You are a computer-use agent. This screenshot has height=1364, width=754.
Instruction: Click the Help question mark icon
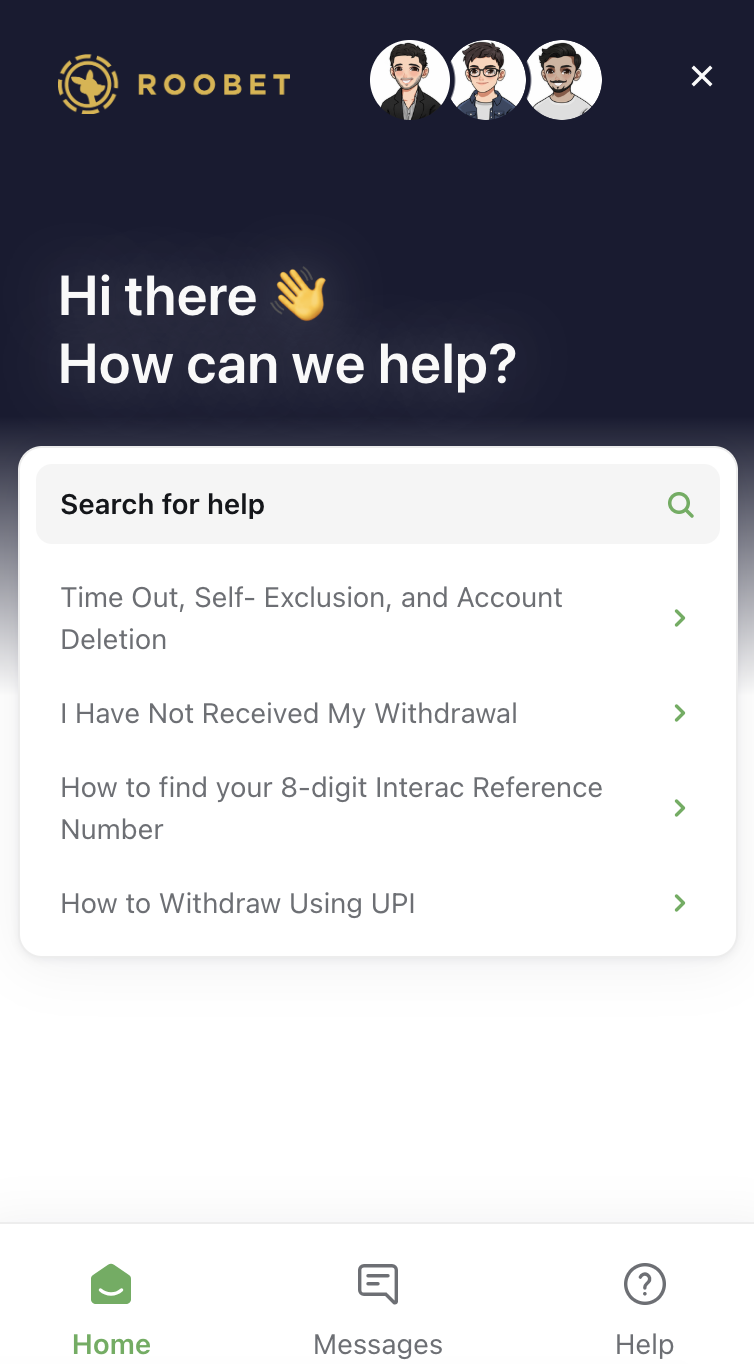[644, 1284]
